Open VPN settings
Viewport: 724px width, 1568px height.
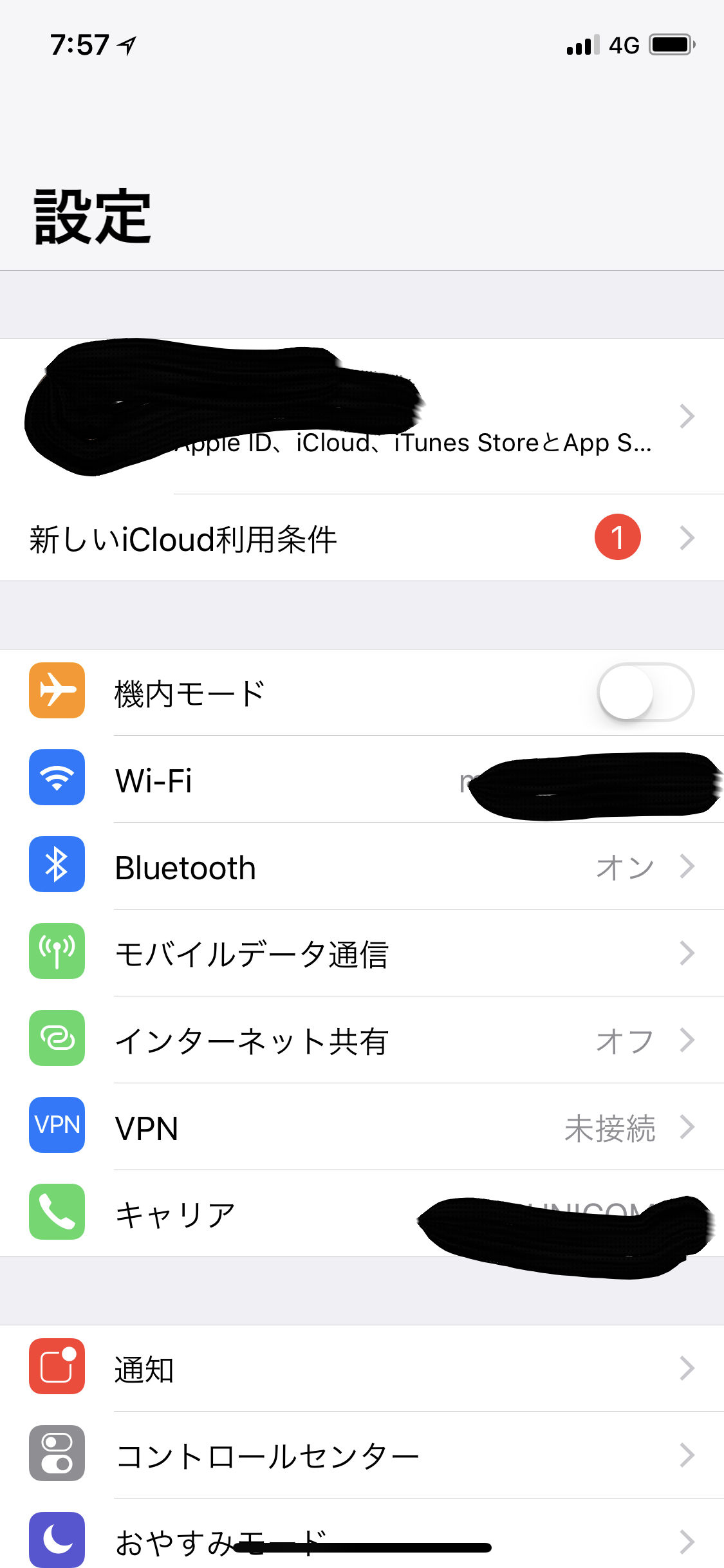click(360, 1128)
